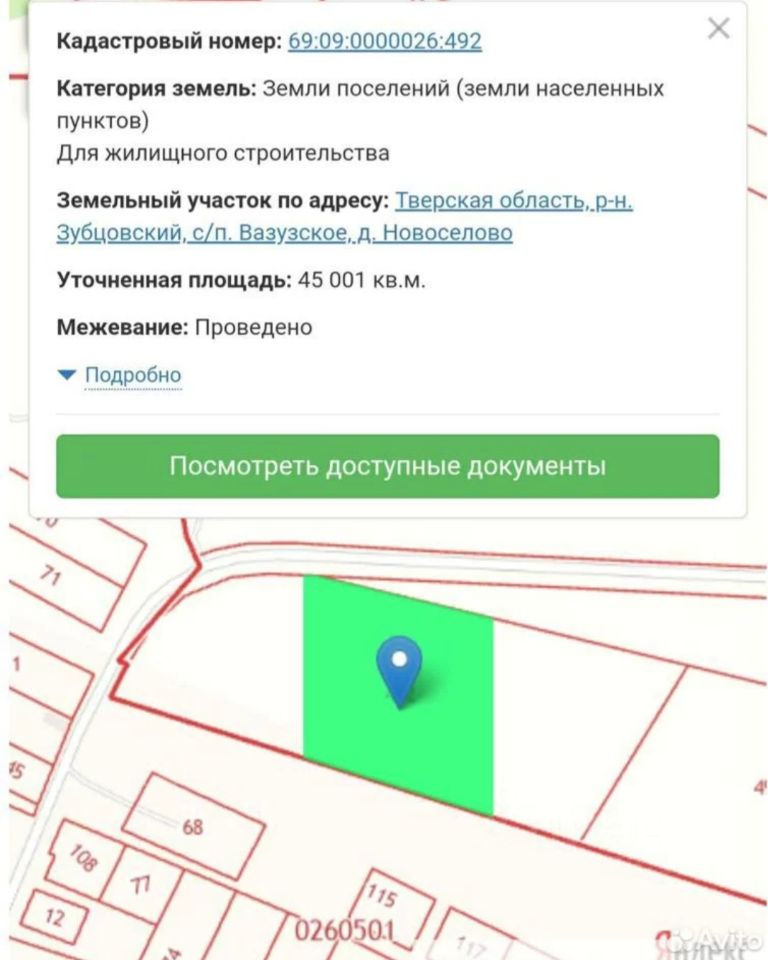Select the blue map pin on the green parcel
Image resolution: width=768 pixels, height=960 pixels.
399,667
